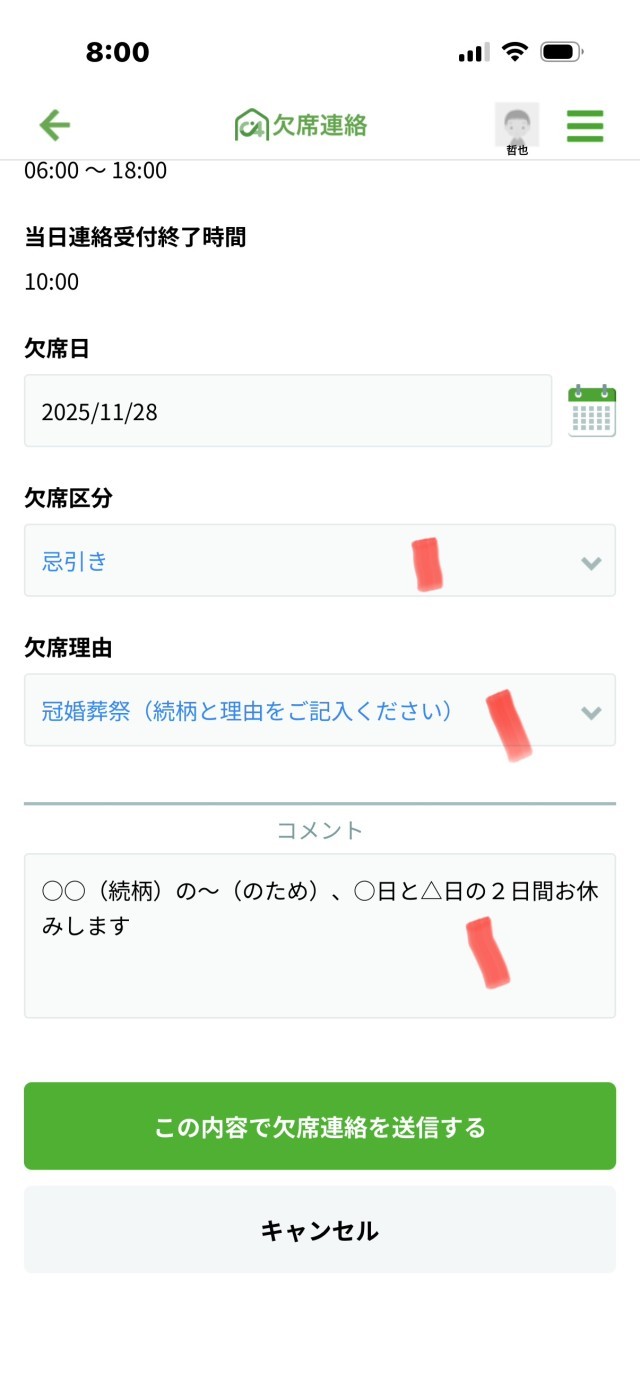Viewport: 640px width, 1391px height.
Task: Open 哲也 profile avatar
Action: (x=516, y=126)
